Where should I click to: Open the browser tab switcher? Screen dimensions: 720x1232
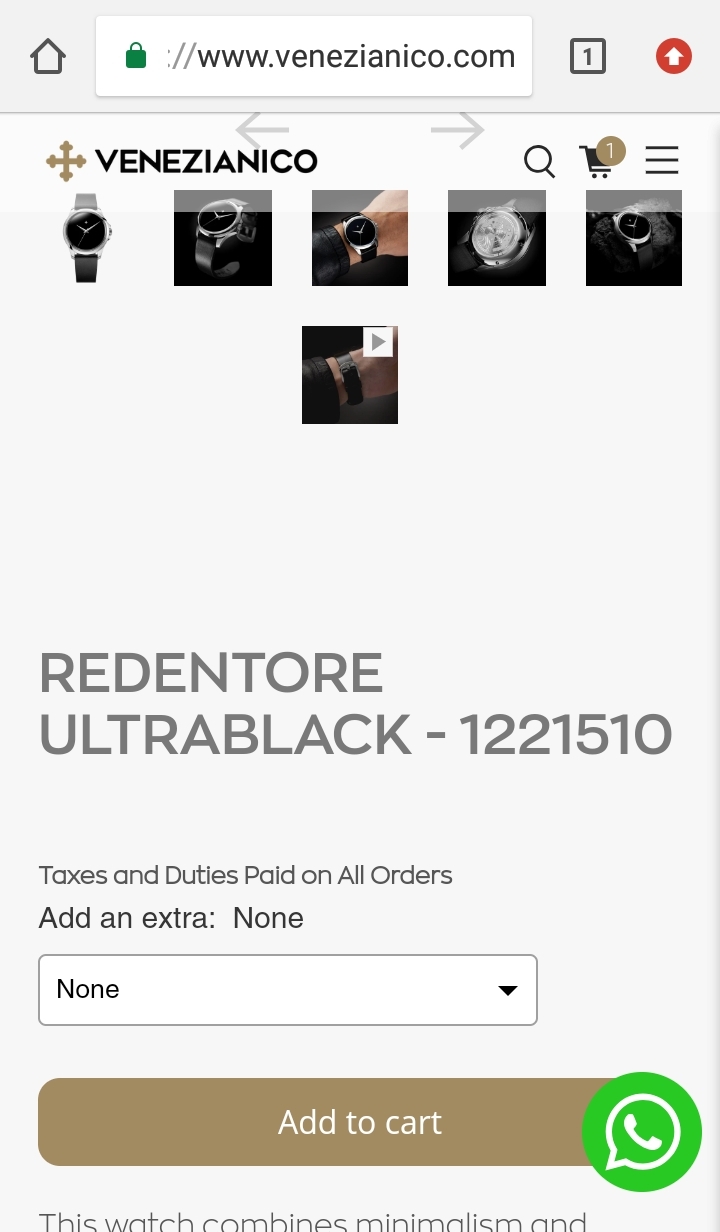click(x=588, y=56)
